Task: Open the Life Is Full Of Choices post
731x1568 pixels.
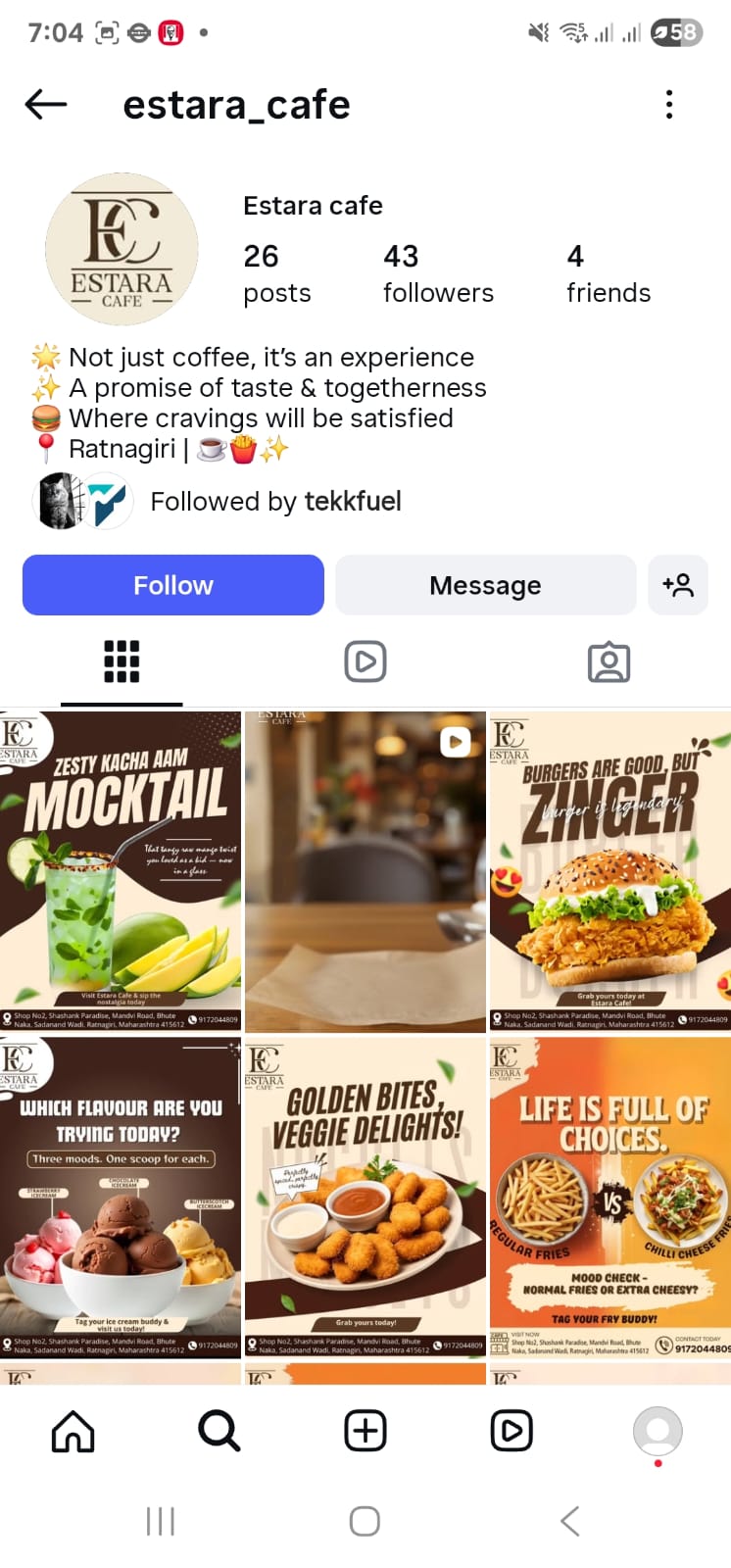Action: click(609, 1196)
